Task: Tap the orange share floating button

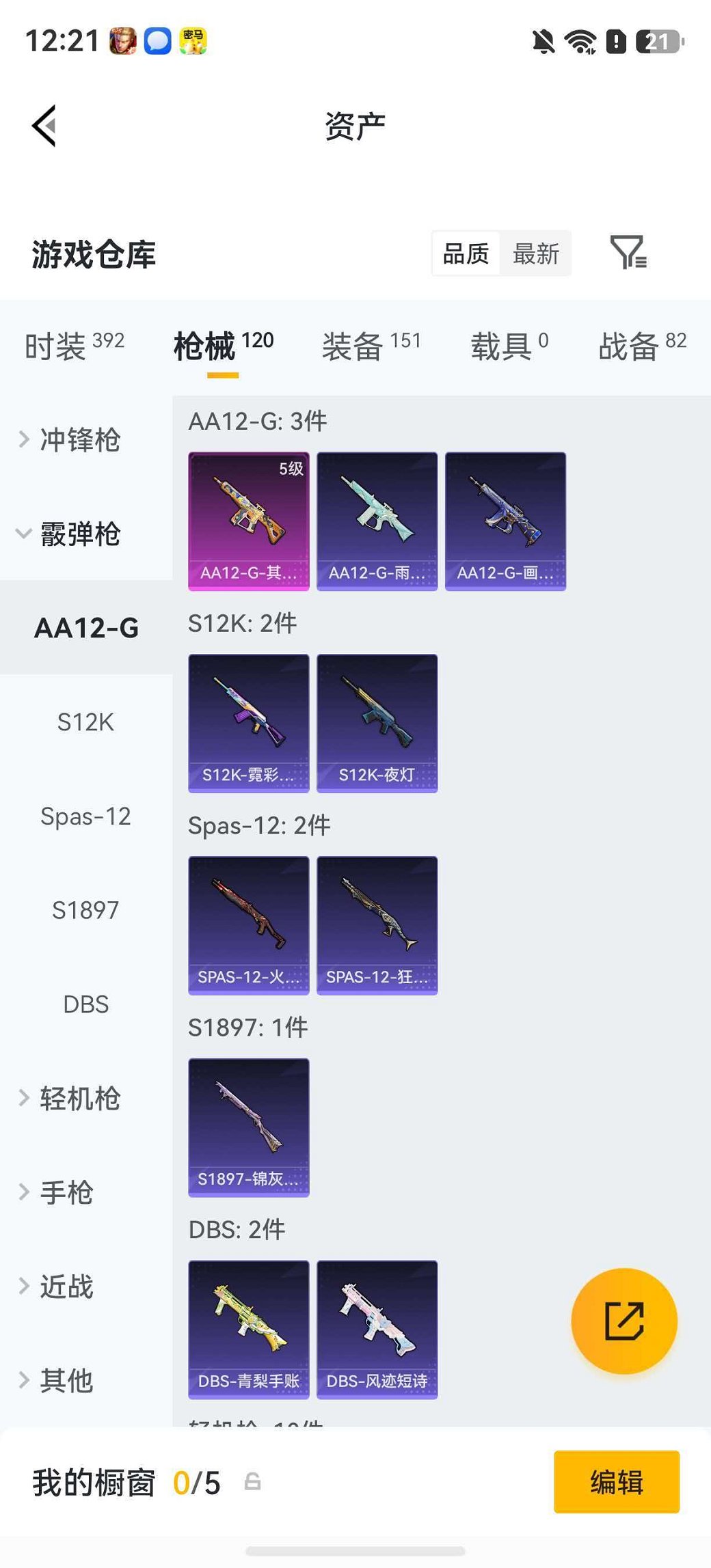Action: 624,1321
